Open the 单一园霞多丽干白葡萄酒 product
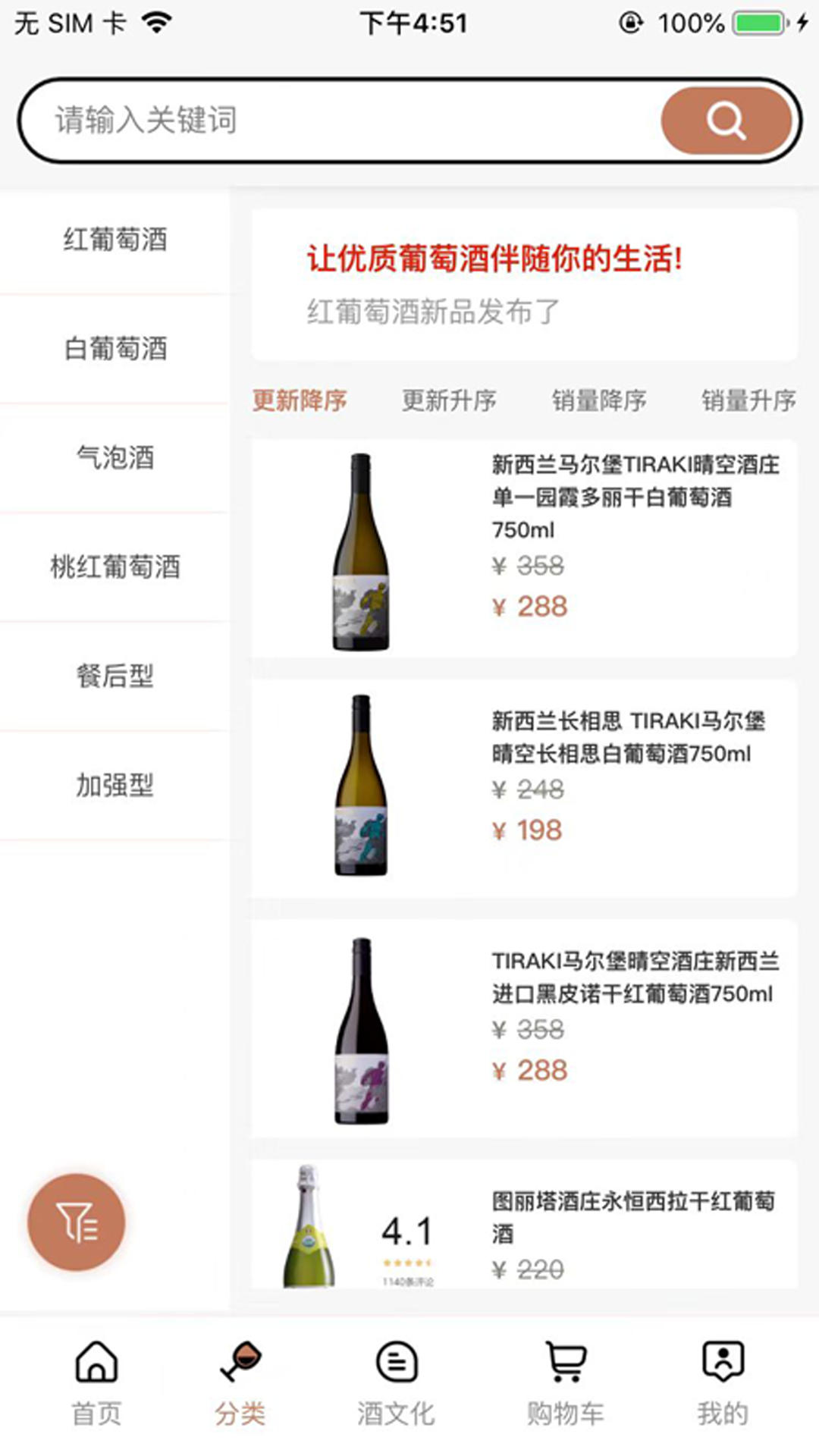Viewport: 819px width, 1456px height. (x=523, y=548)
